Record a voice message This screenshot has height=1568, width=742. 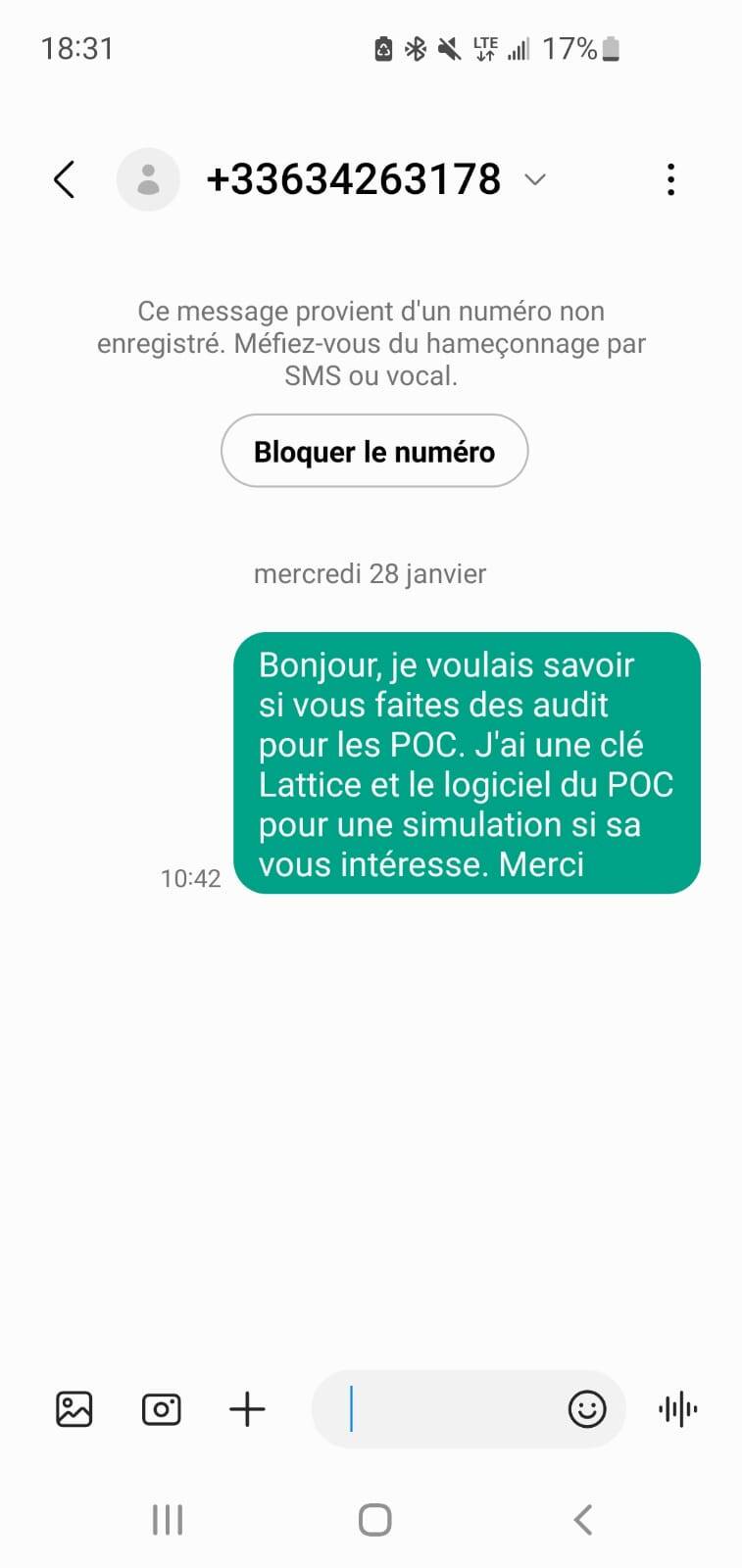point(677,1409)
